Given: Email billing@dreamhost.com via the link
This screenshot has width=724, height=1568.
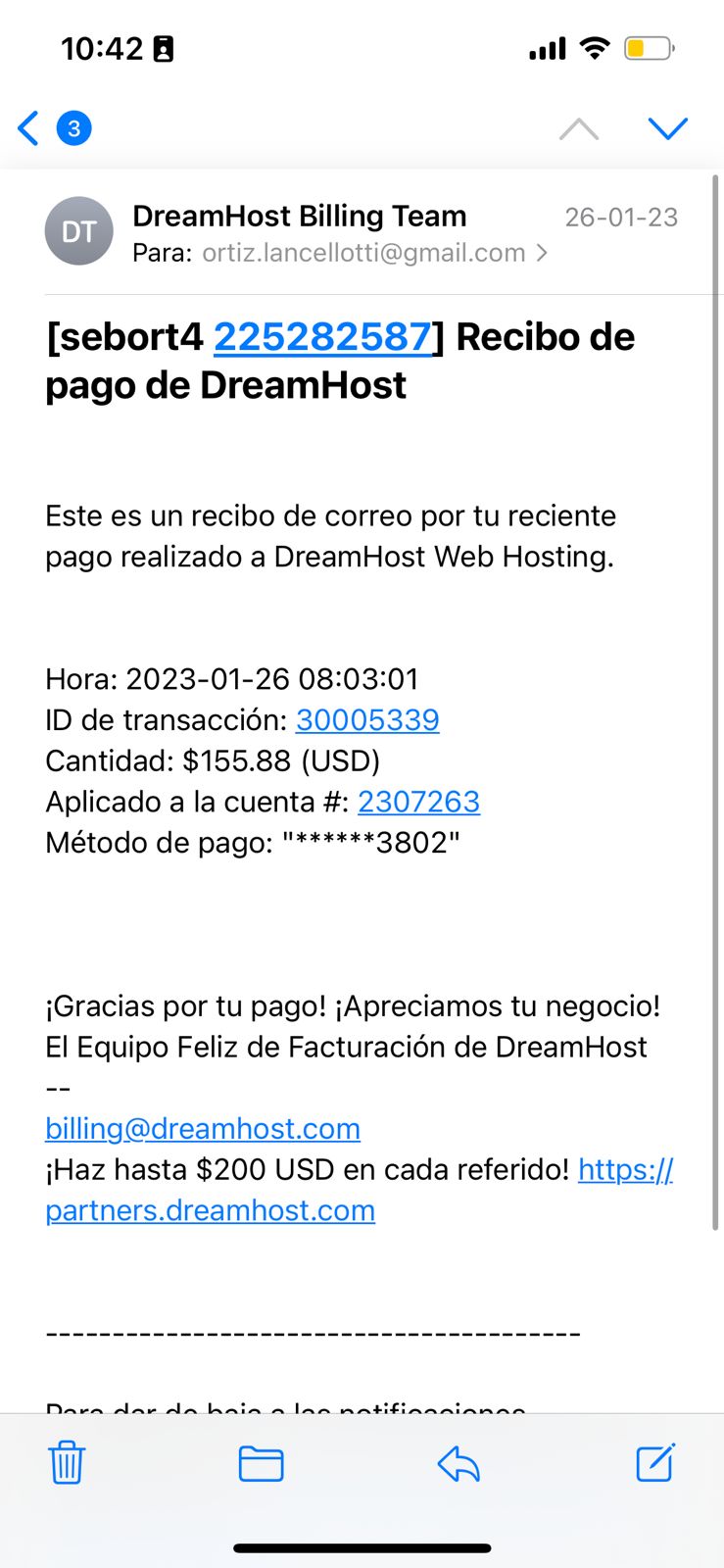Looking at the screenshot, I should coord(203,1129).
